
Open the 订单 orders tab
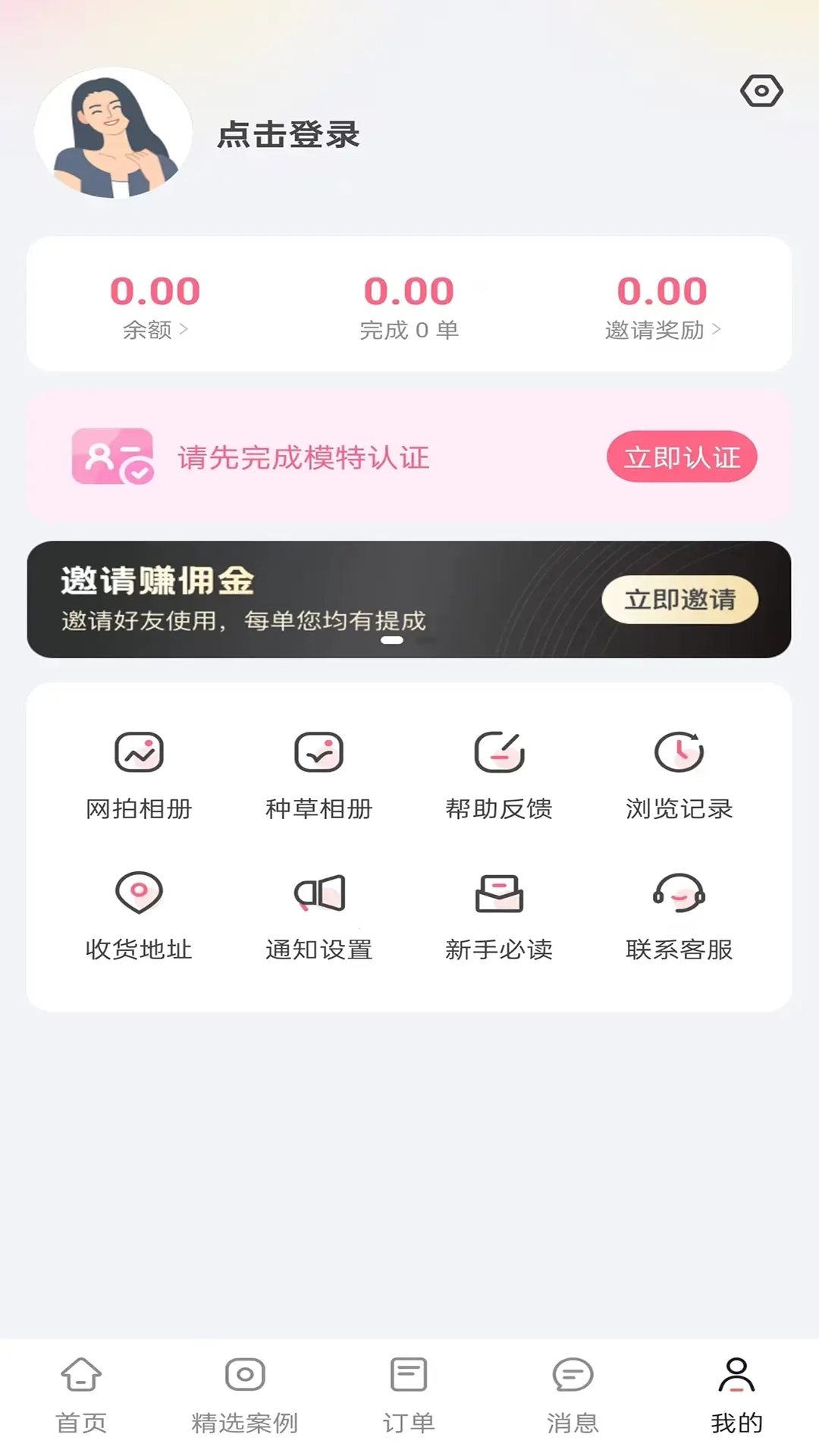[409, 1395]
